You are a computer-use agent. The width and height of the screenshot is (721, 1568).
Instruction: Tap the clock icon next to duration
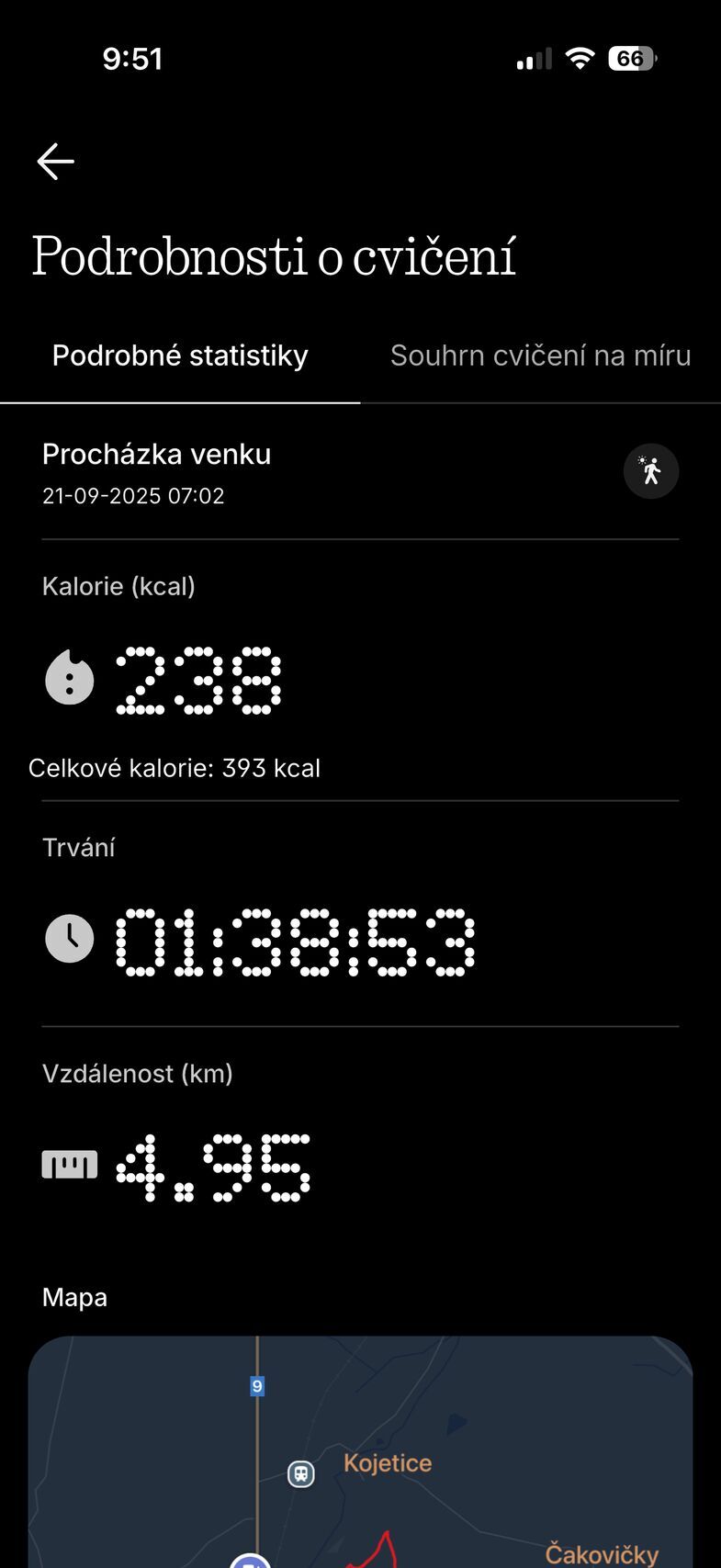coord(69,939)
